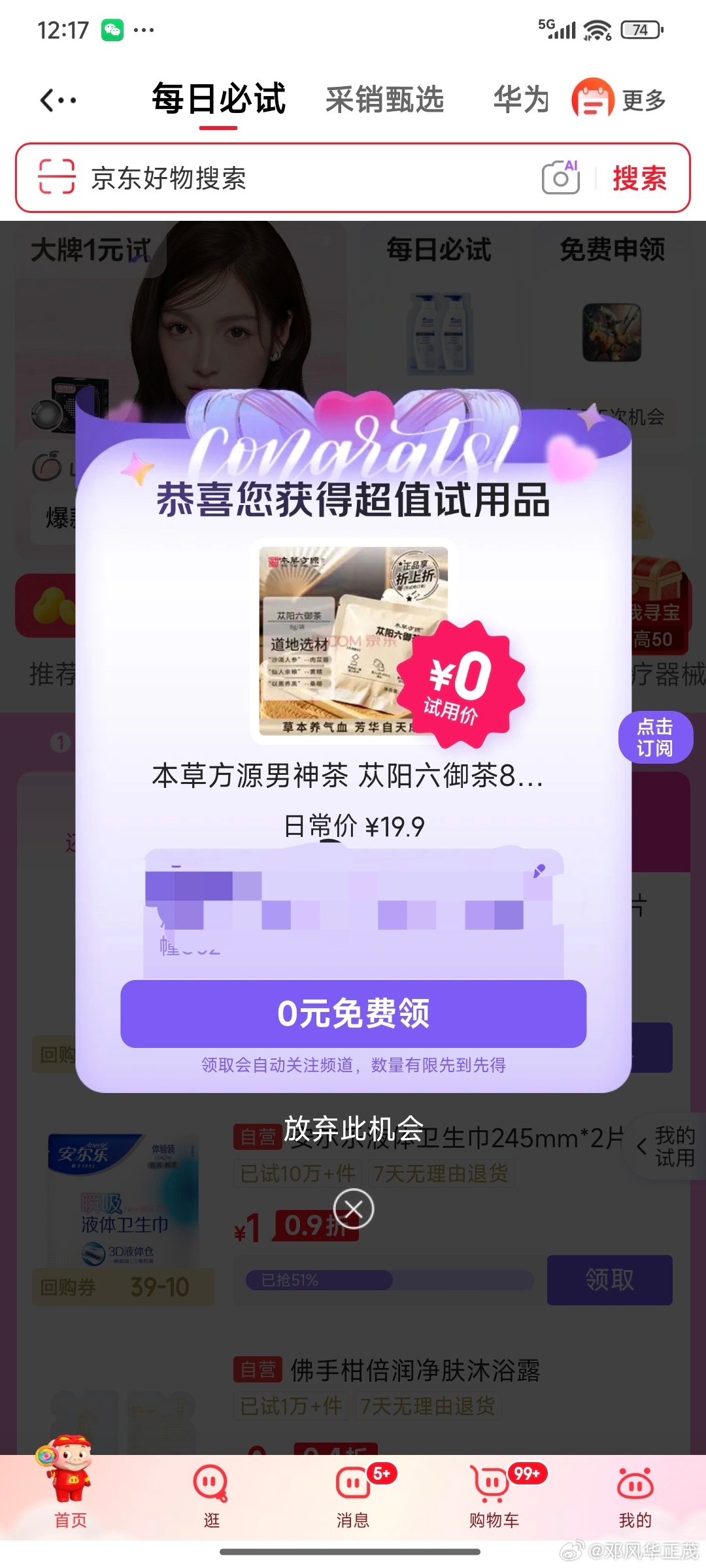Switch to the 华为 tab
The image size is (706, 1568).
[521, 100]
